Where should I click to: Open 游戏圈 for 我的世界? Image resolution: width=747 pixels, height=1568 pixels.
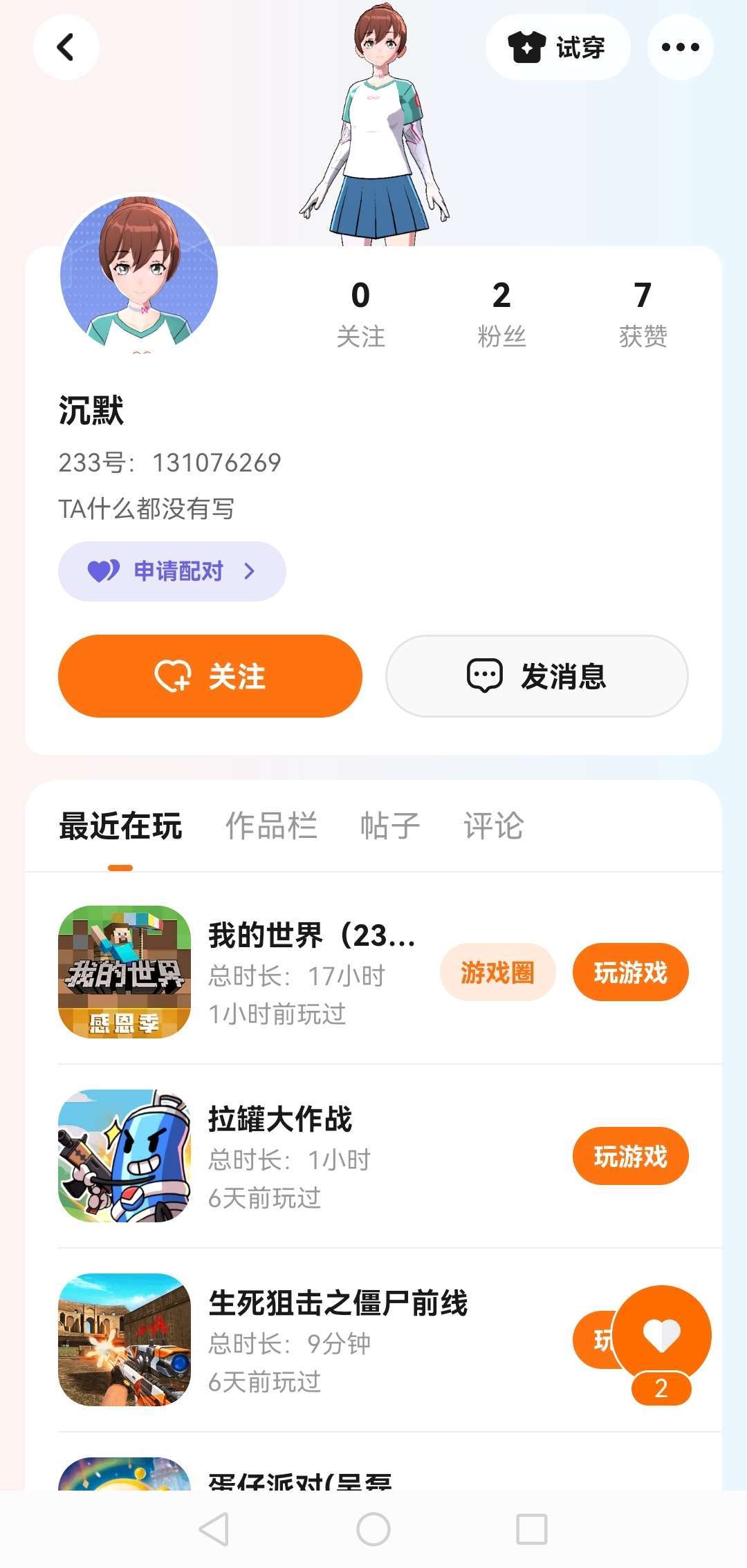497,972
